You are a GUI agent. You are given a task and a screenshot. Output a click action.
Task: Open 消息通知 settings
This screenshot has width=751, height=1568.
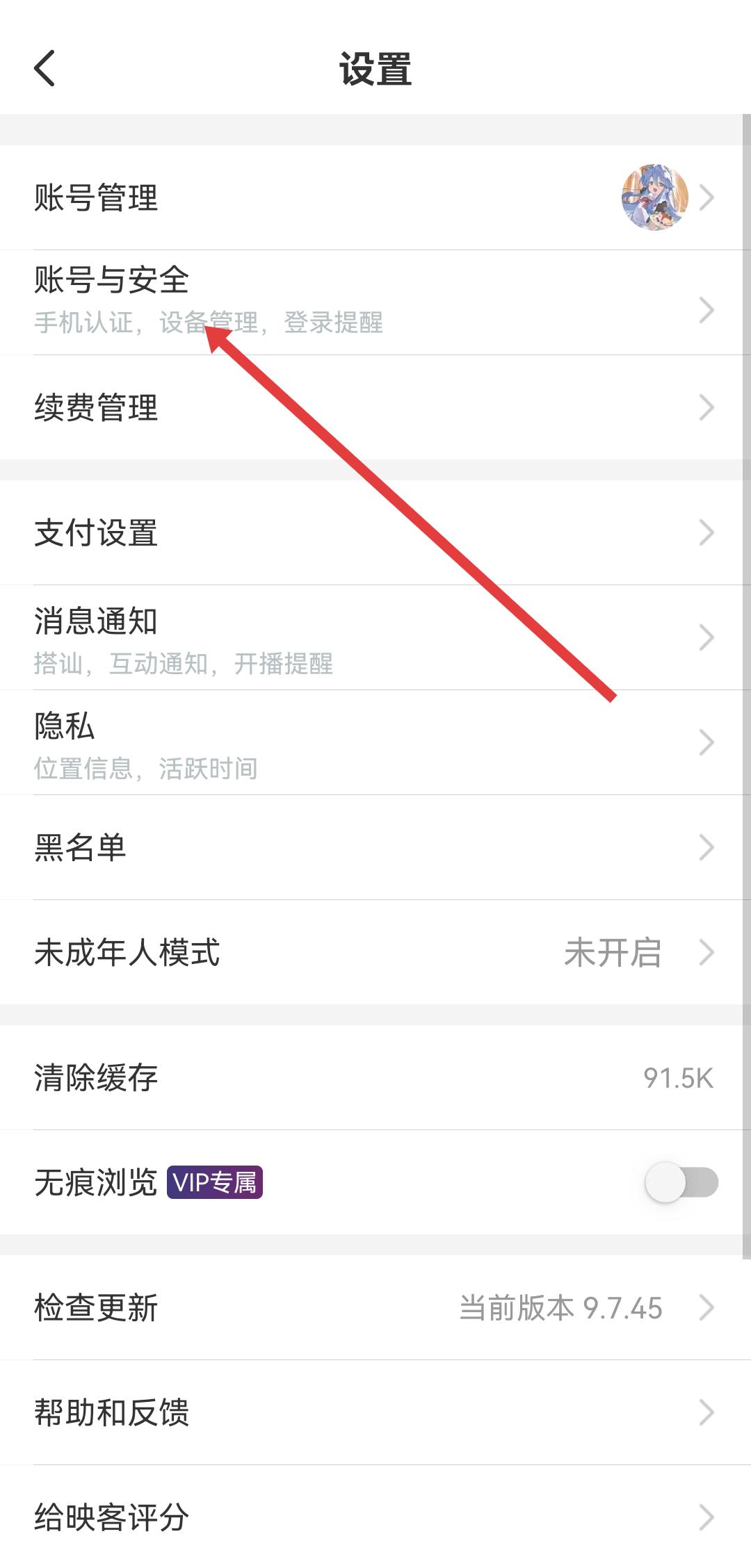click(x=375, y=638)
